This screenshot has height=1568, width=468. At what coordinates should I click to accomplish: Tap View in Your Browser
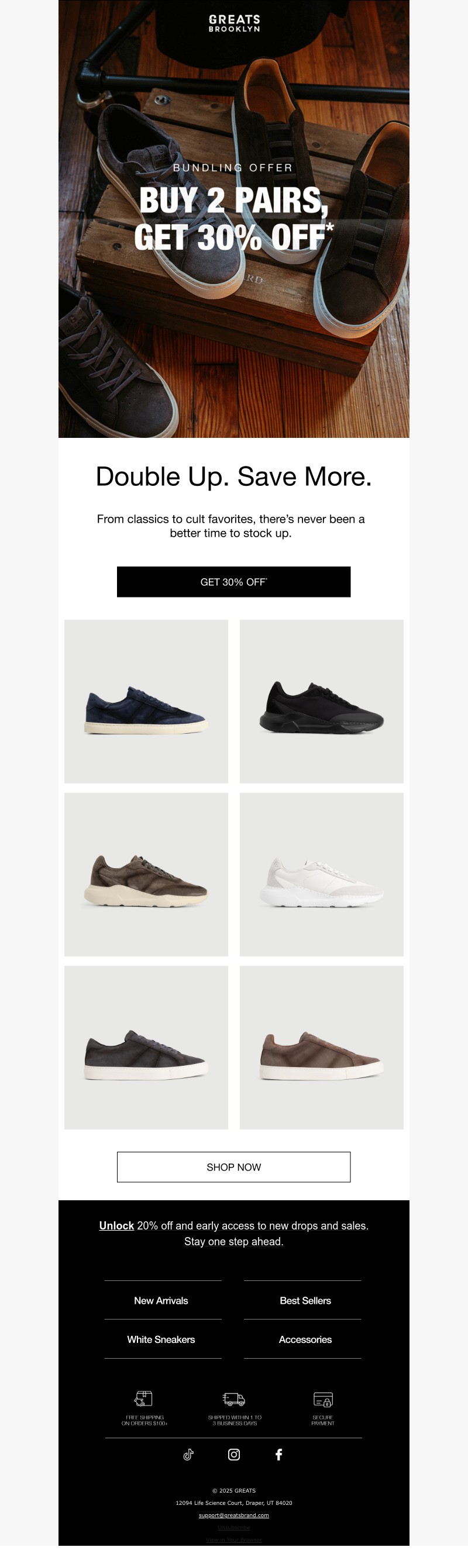coord(233,1539)
